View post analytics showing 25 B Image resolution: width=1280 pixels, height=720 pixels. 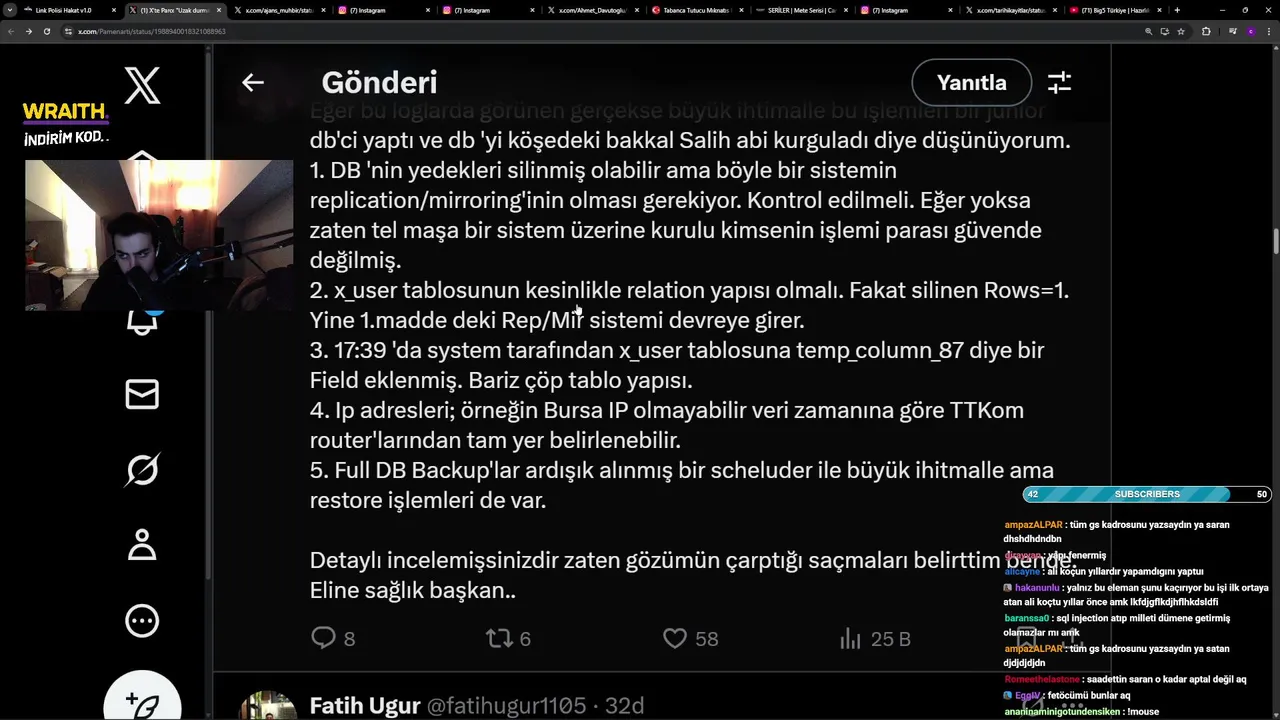coord(851,638)
